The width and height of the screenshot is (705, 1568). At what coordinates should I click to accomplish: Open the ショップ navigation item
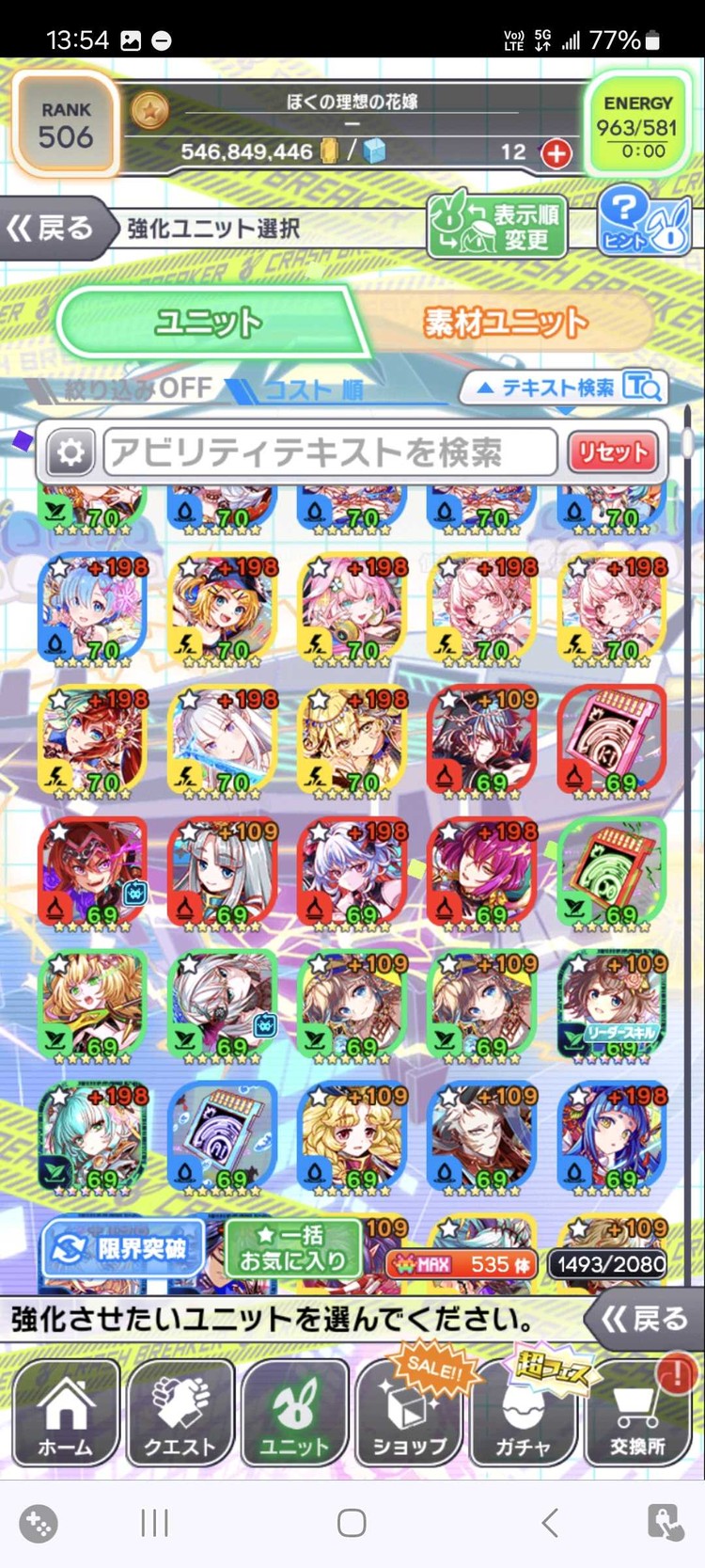tap(408, 1414)
